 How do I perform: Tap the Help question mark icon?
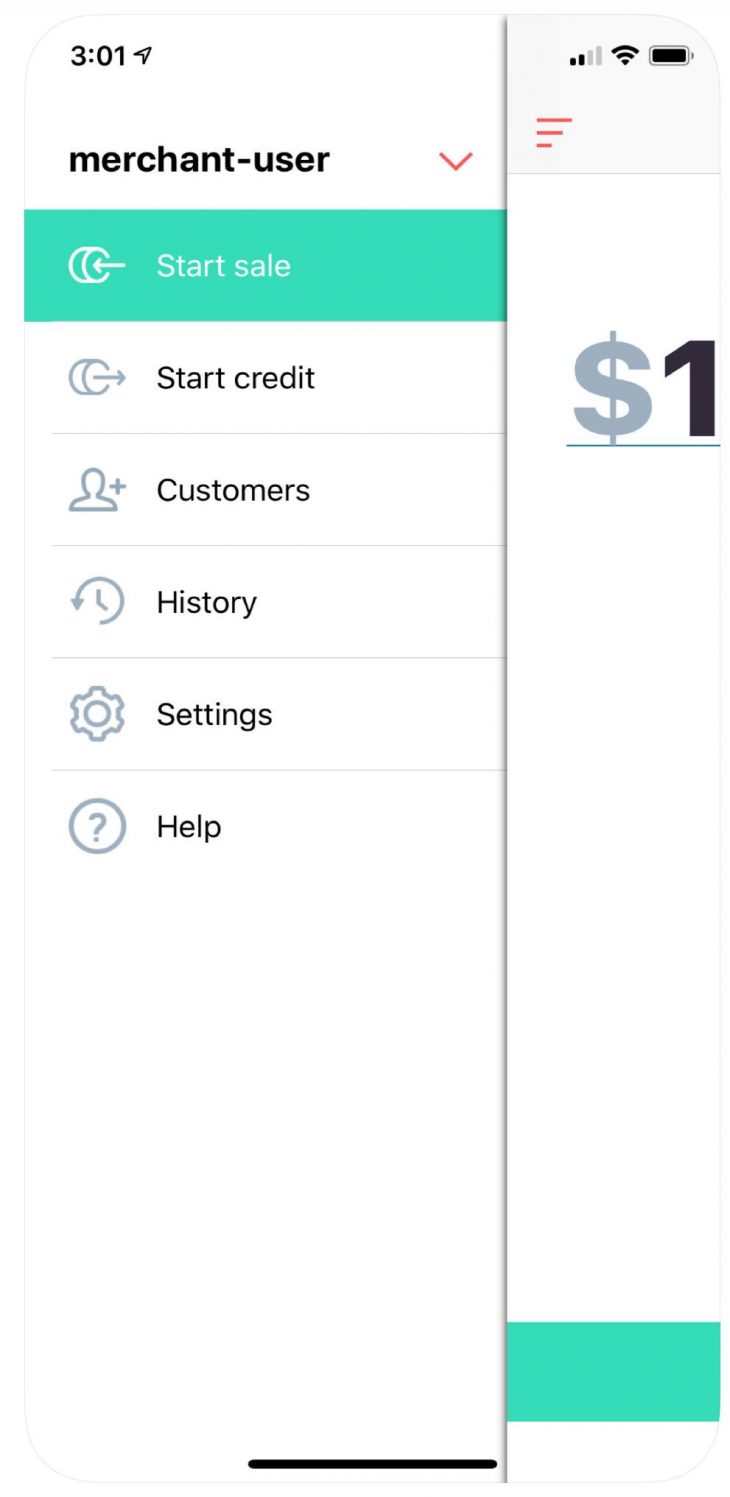pyautogui.click(x=96, y=826)
